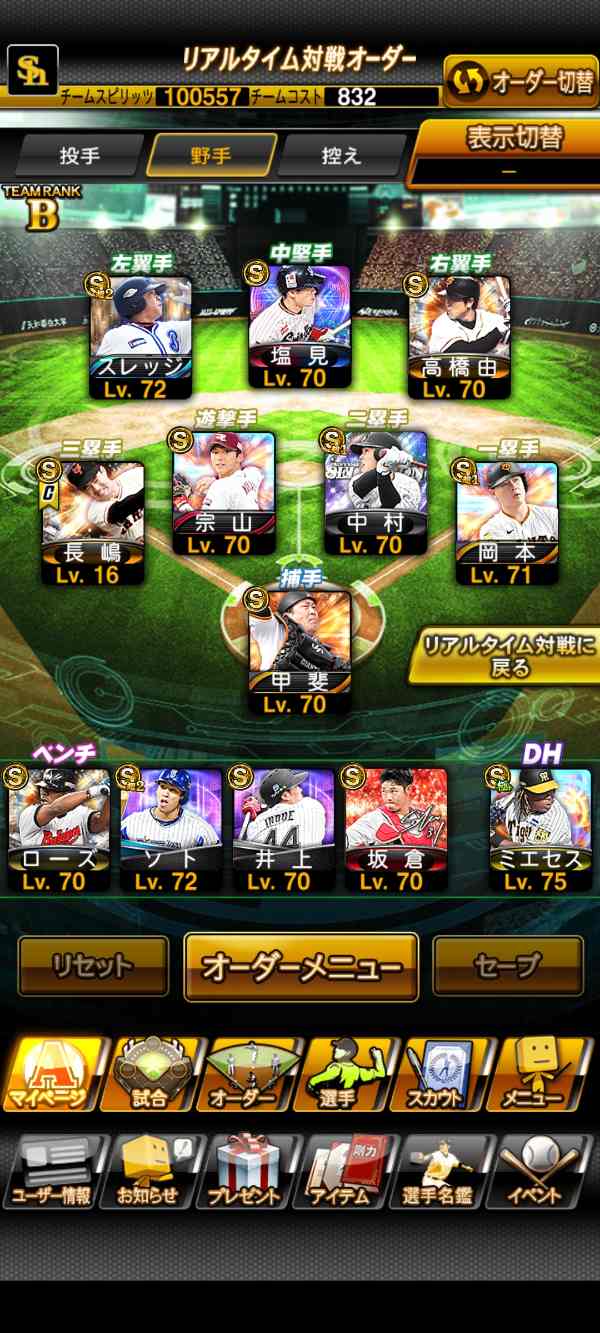
Task: Open the 試合 section
Action: pos(149,1073)
